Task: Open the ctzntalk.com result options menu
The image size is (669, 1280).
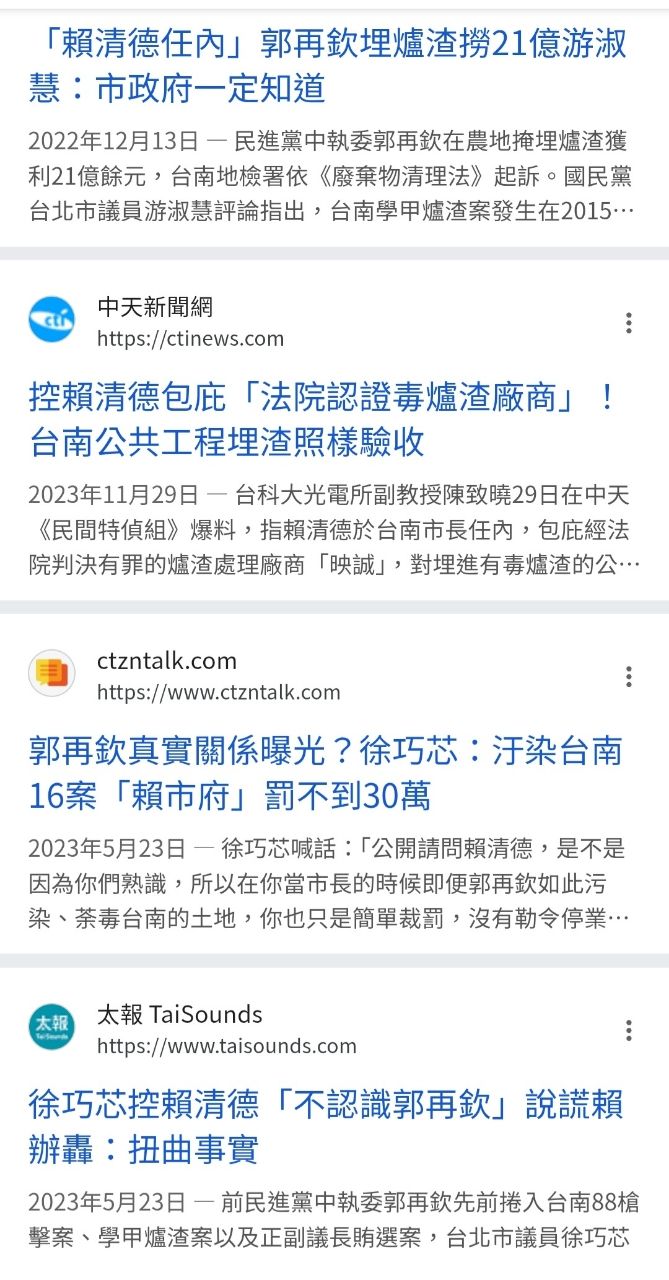Action: click(x=628, y=677)
